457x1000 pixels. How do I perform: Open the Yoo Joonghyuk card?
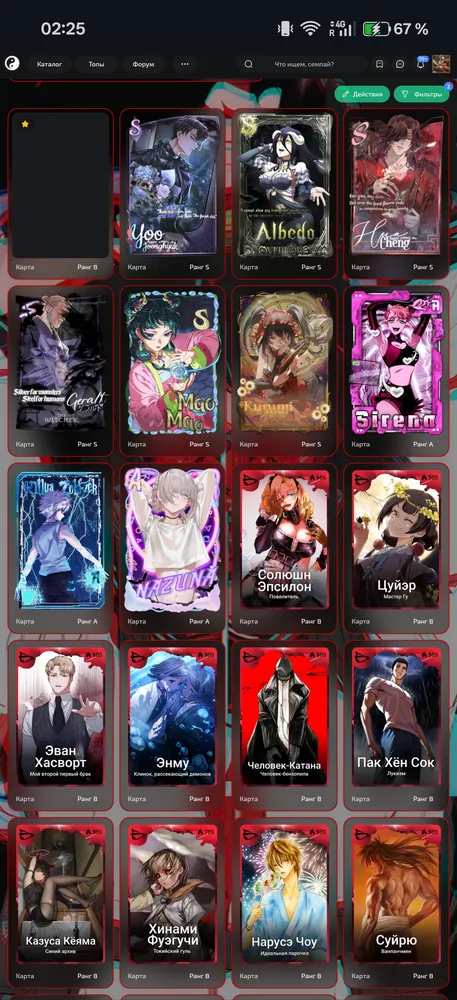click(x=173, y=193)
